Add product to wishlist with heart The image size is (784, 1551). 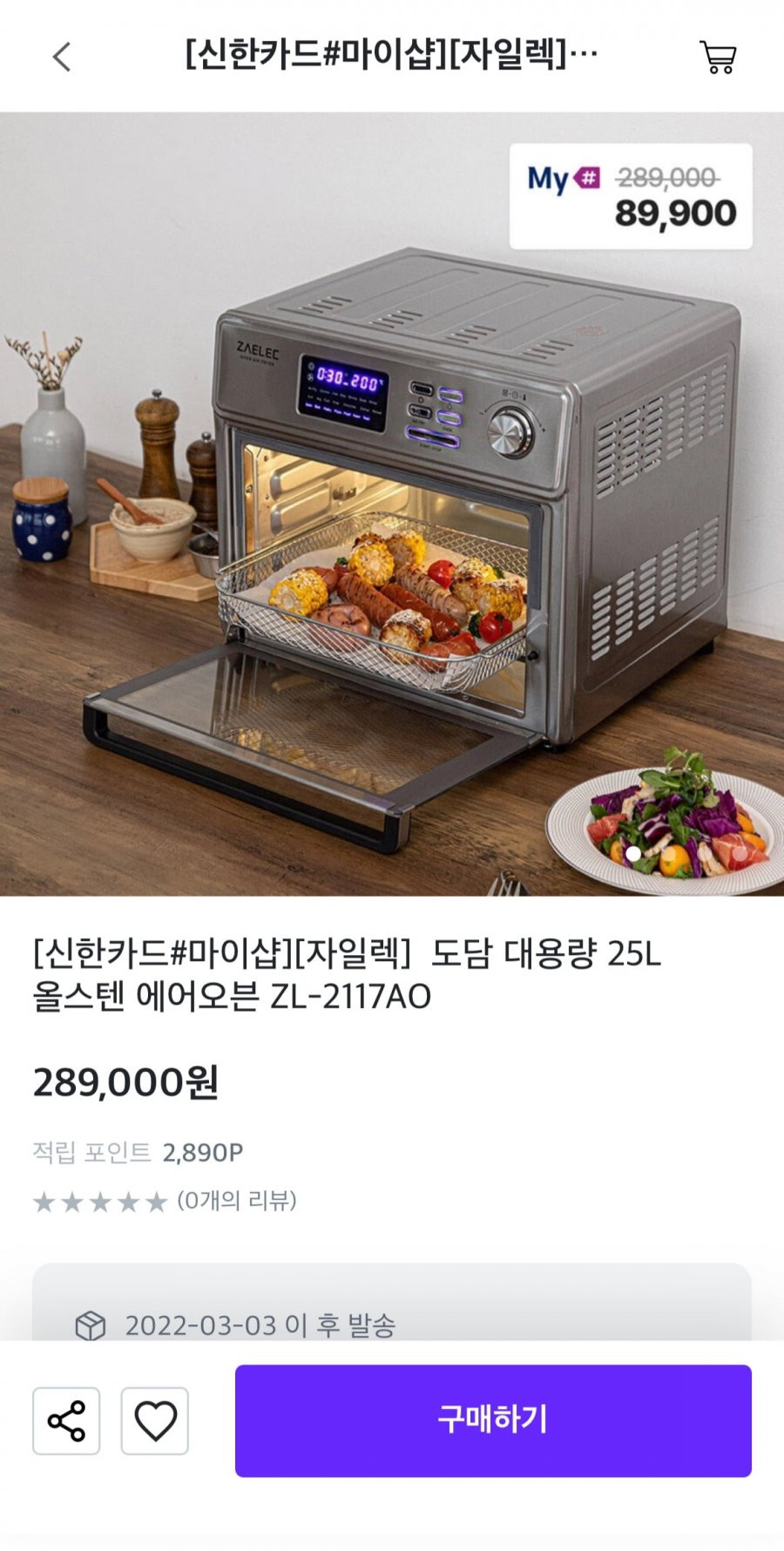[155, 1421]
